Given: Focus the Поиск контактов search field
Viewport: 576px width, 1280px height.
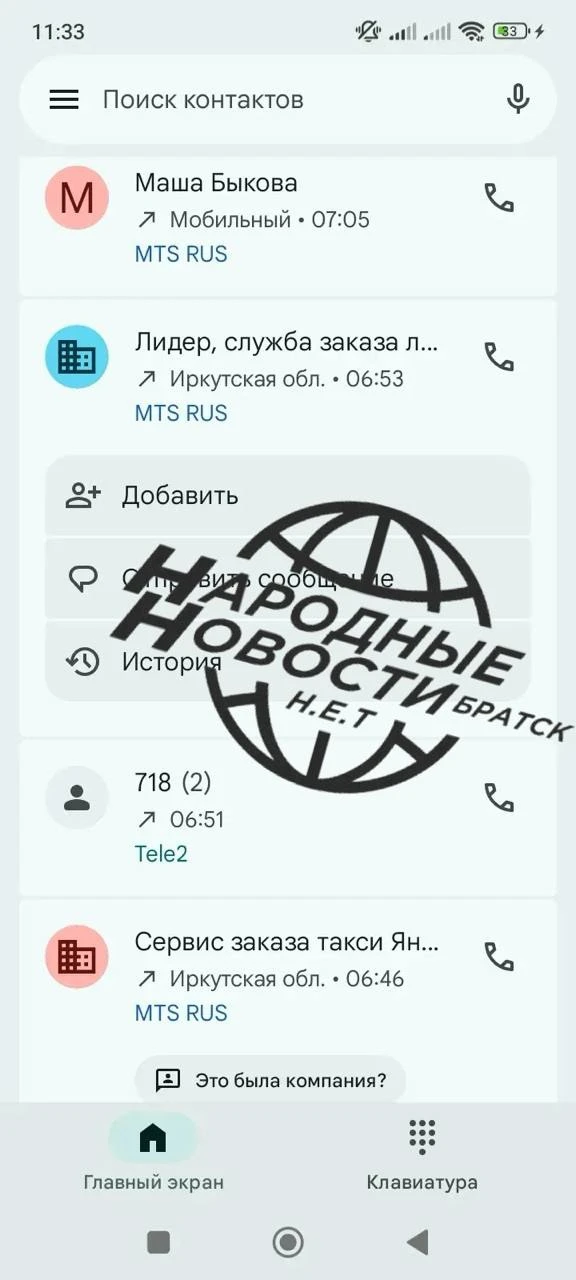Looking at the screenshot, I should click(288, 99).
